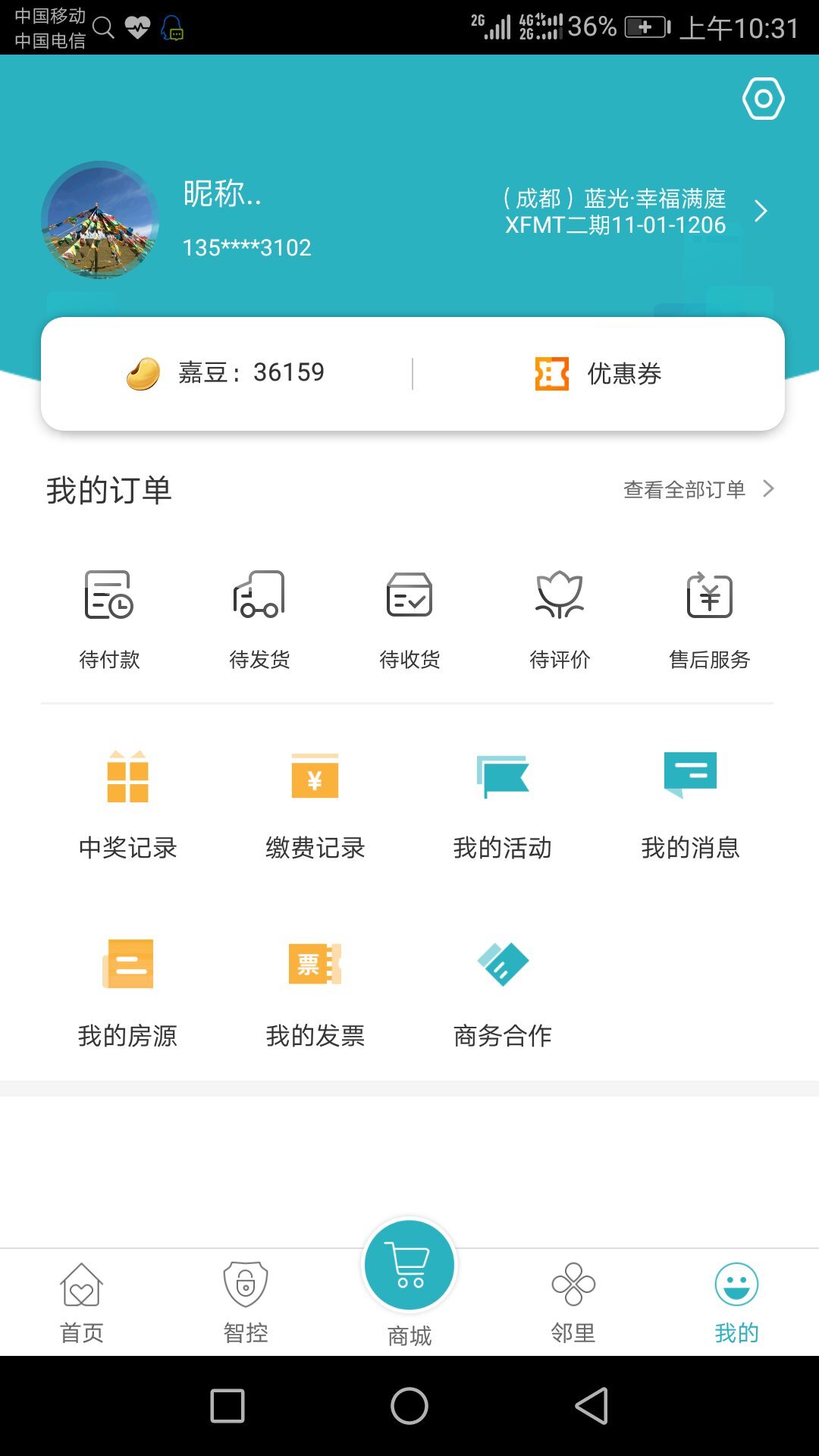Check 我的消息 my messages
The width and height of the screenshot is (819, 1456).
(x=691, y=804)
